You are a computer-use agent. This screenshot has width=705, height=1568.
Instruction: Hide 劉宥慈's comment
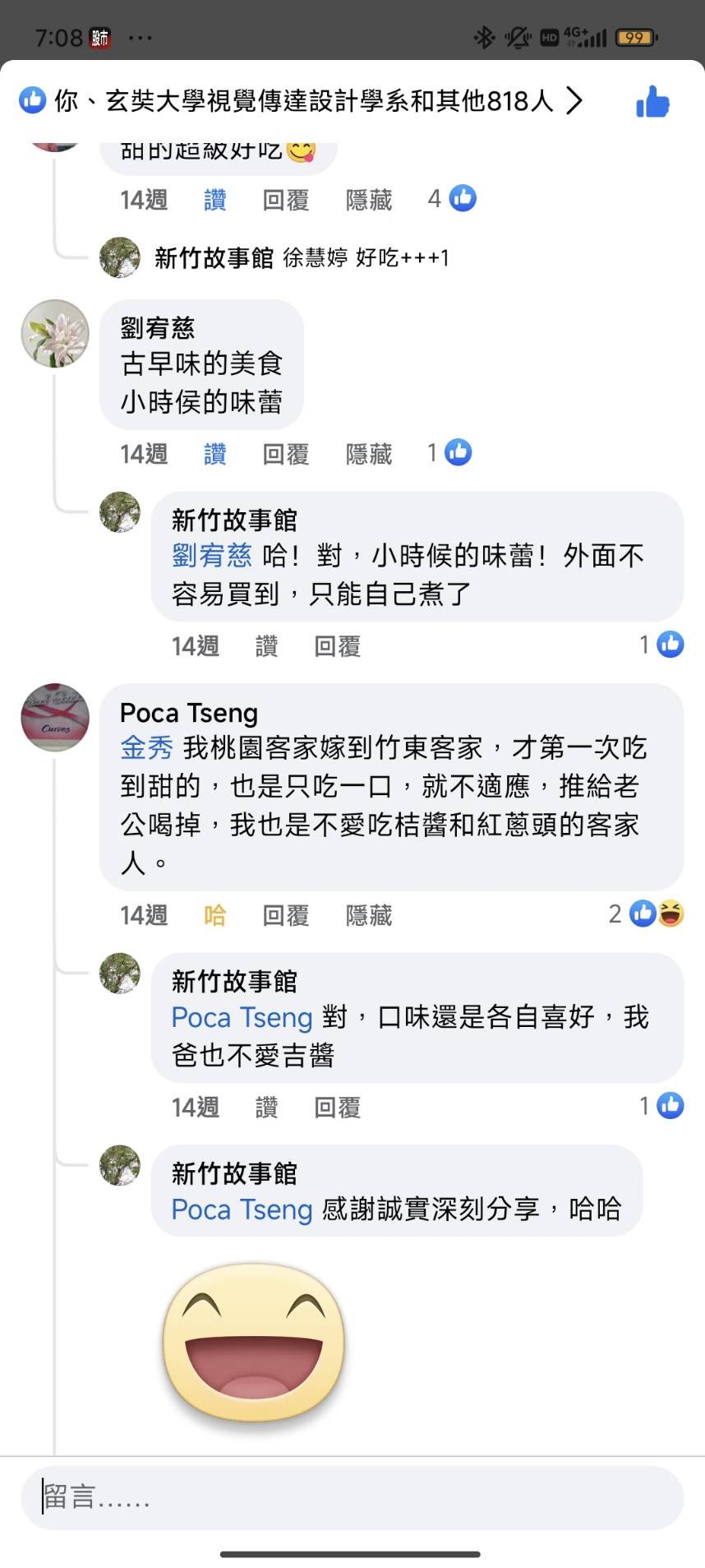coord(368,454)
